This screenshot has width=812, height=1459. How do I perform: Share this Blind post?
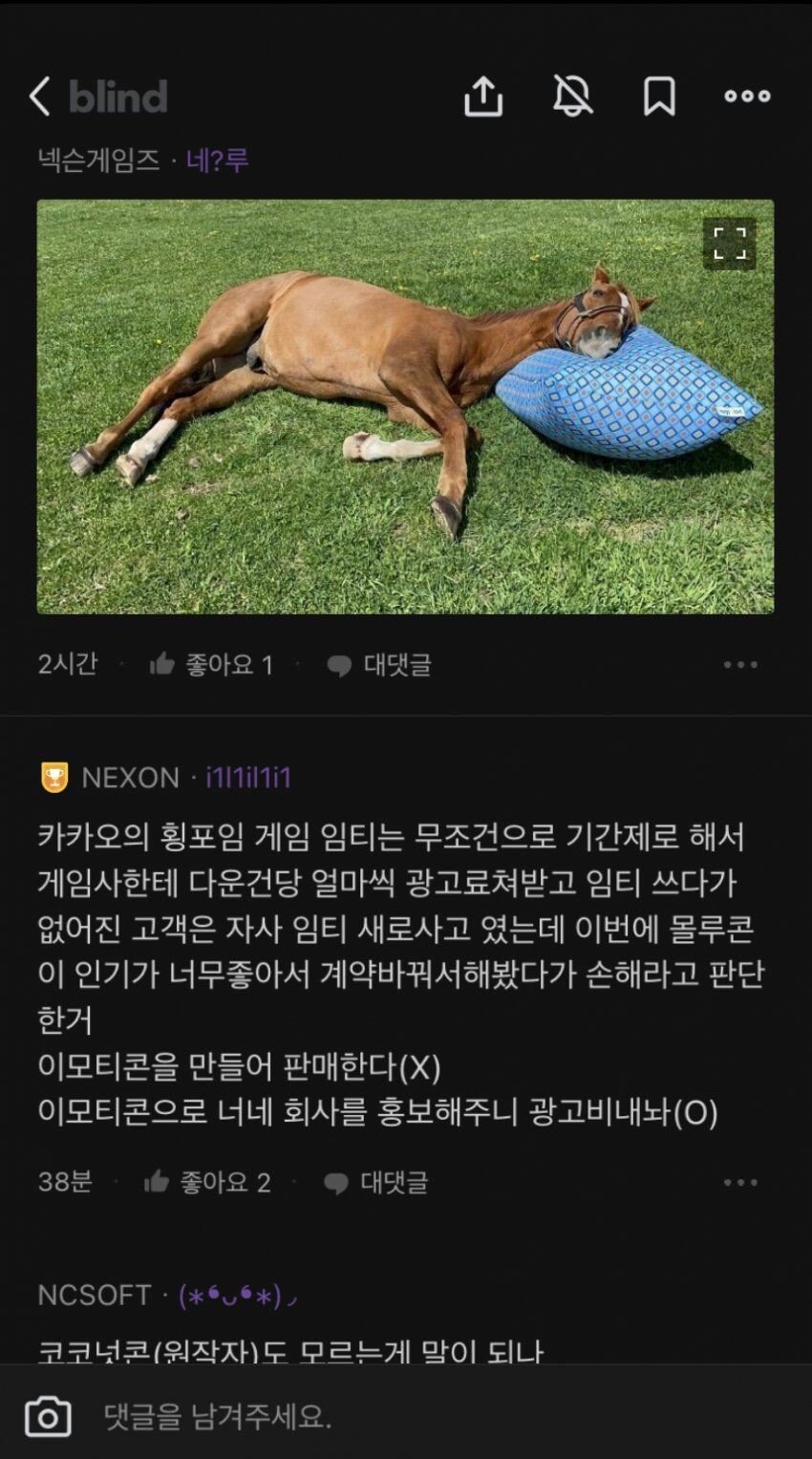point(483,97)
